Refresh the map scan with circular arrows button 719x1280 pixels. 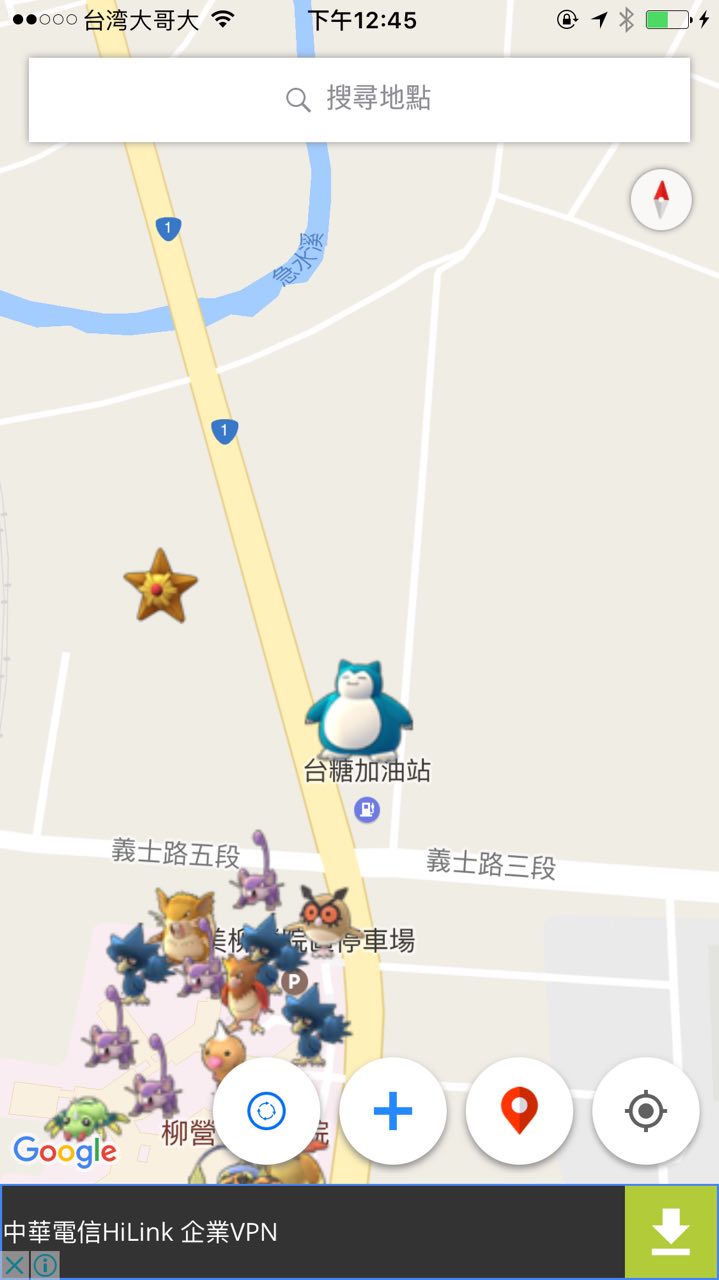[267, 1110]
